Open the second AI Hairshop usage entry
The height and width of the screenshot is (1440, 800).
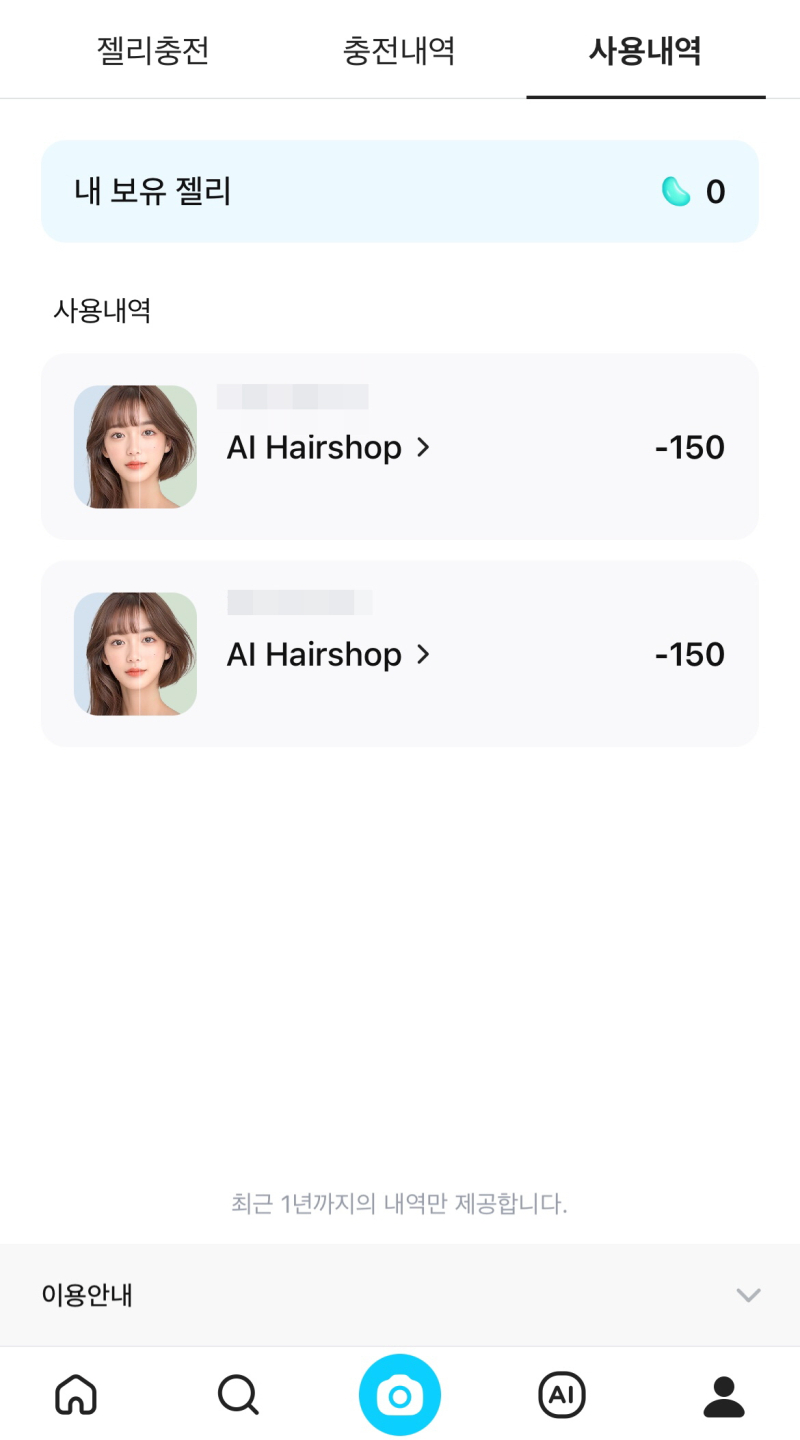click(x=328, y=655)
